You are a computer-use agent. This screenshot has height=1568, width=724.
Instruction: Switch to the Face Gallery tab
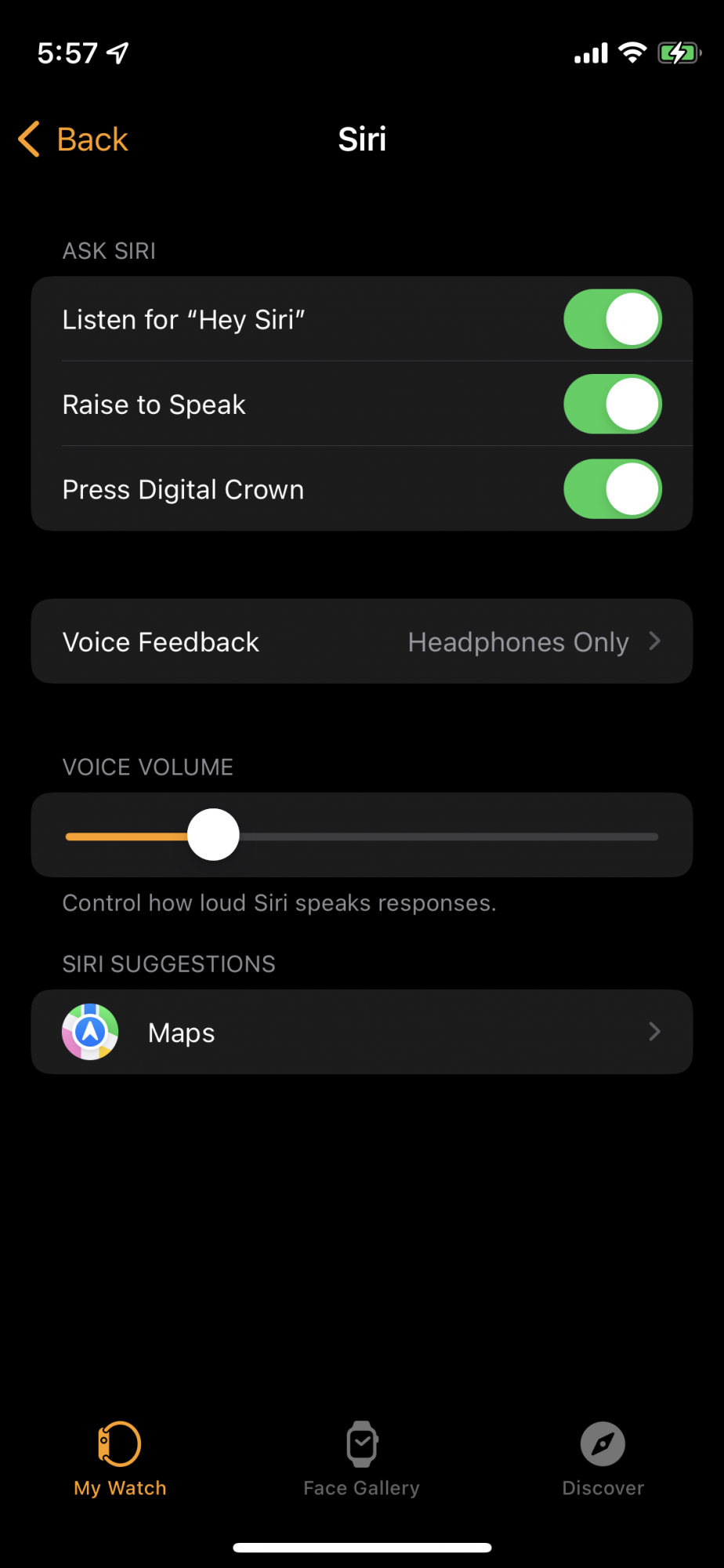tap(362, 1459)
